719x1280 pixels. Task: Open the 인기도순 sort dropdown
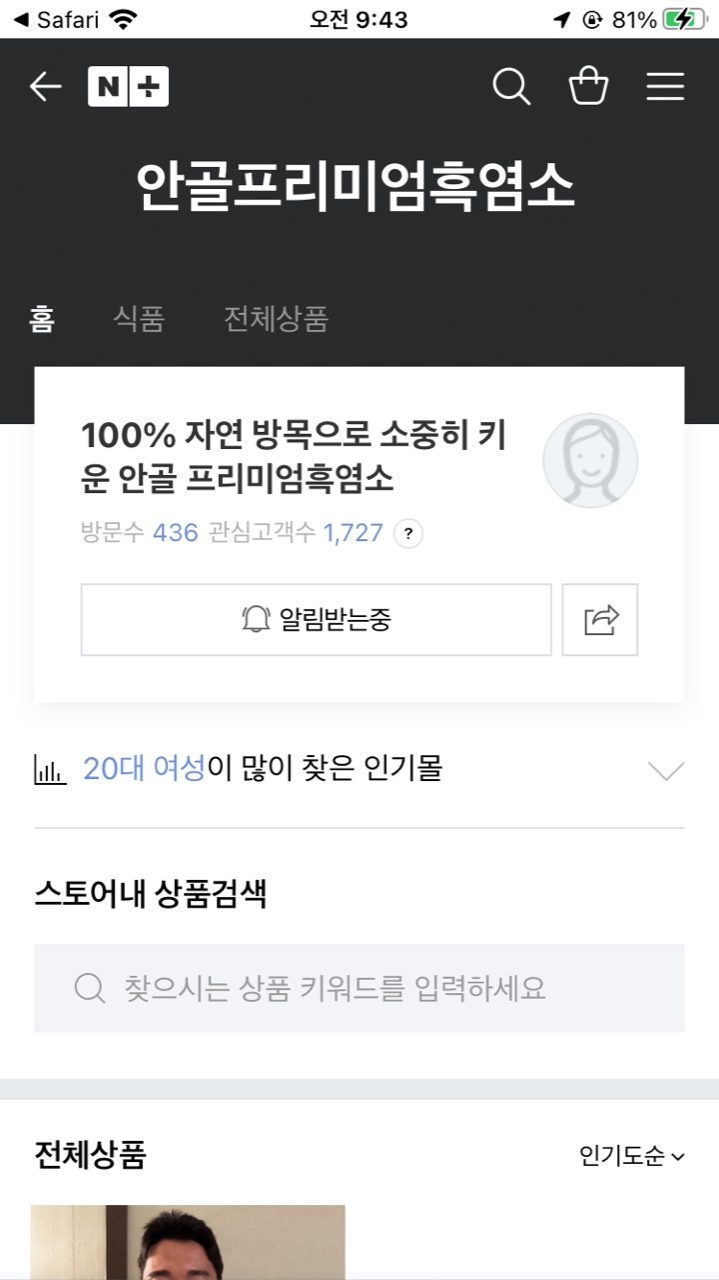pyautogui.click(x=632, y=1156)
